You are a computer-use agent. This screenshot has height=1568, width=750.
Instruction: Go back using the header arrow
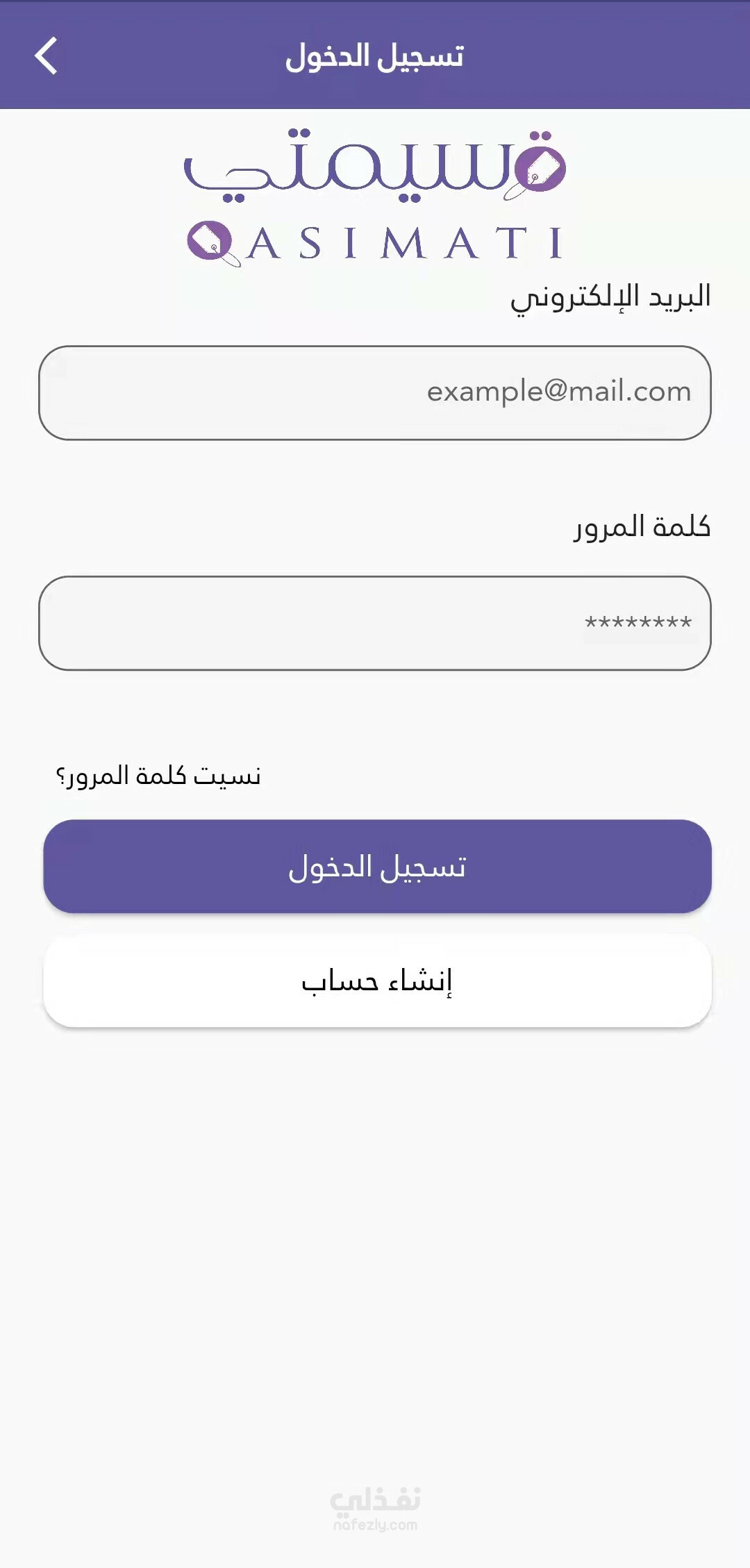[46, 56]
